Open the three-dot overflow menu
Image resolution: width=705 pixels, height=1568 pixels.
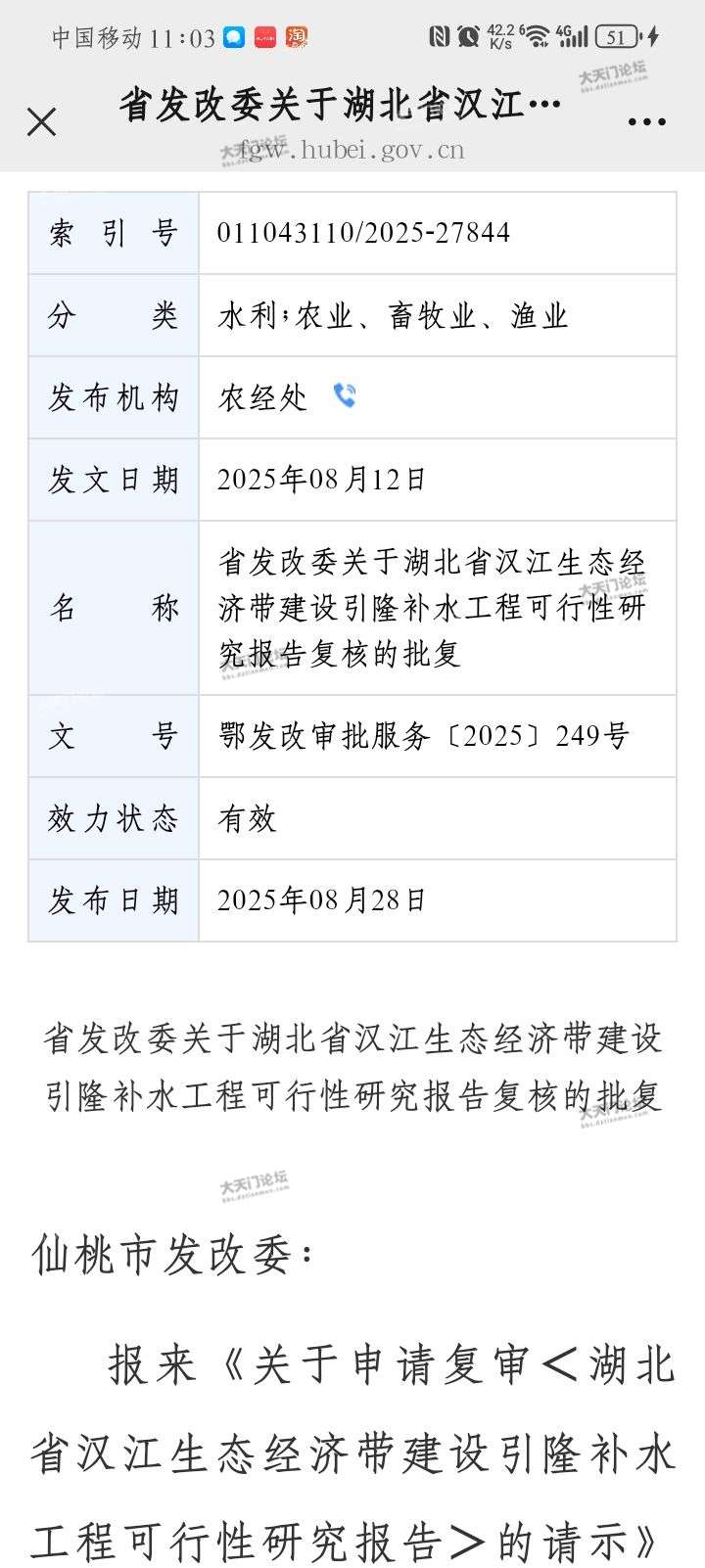pyautogui.click(x=646, y=122)
